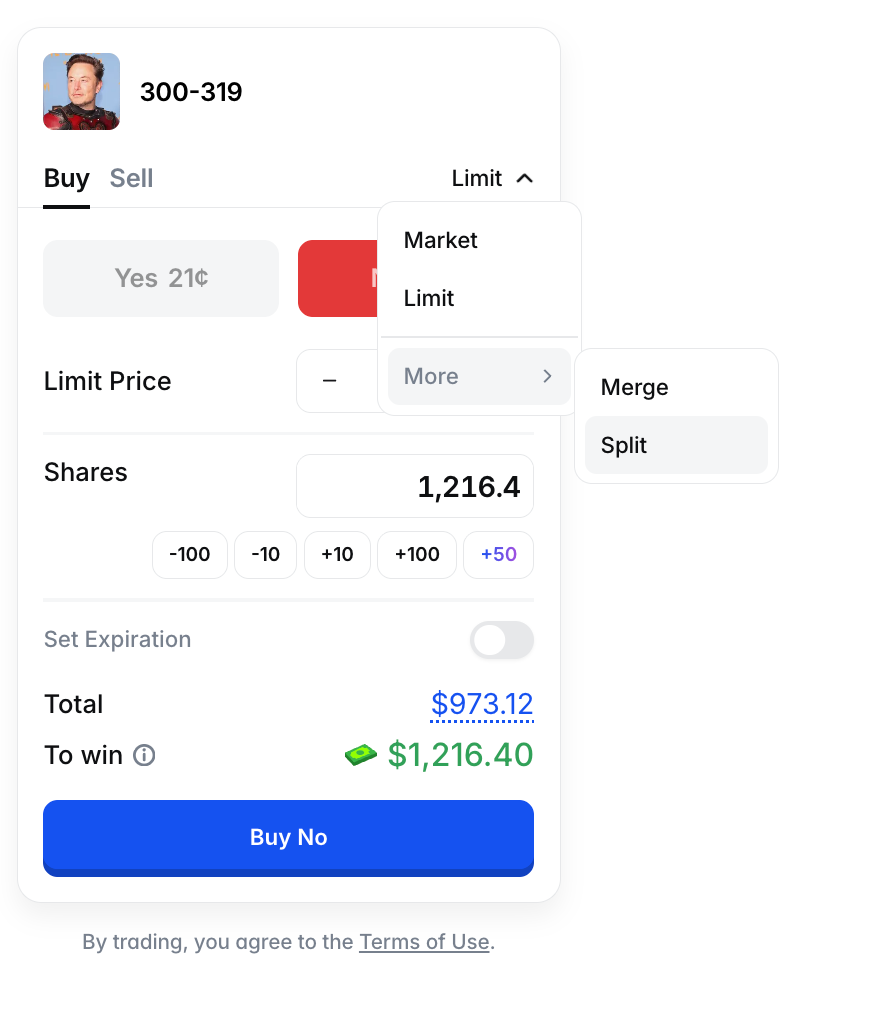Edit the Shares amount field
This screenshot has width=890, height=1010.
(x=414, y=487)
